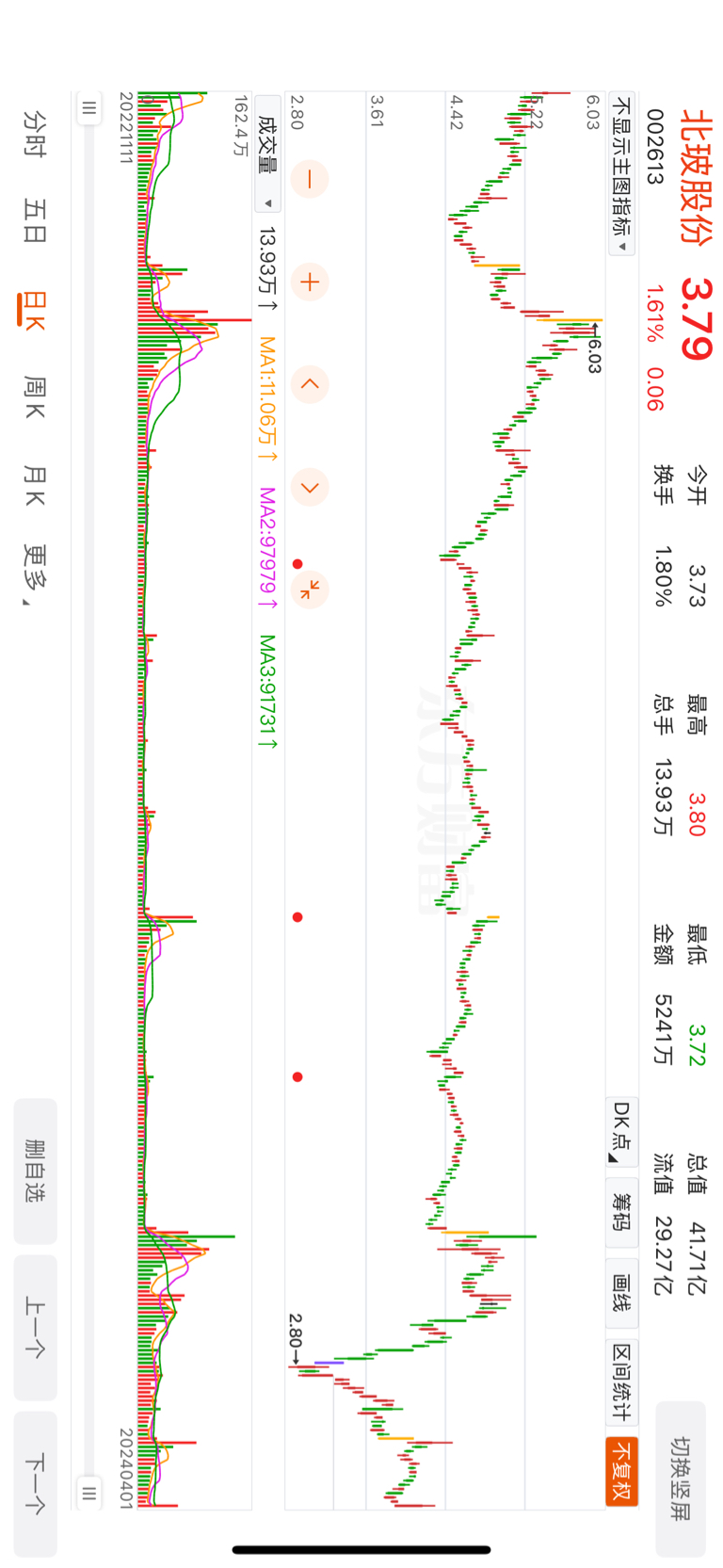Open the 不复权 adjustment option
Image resolution: width=723 pixels, height=1568 pixels.
[621, 1471]
